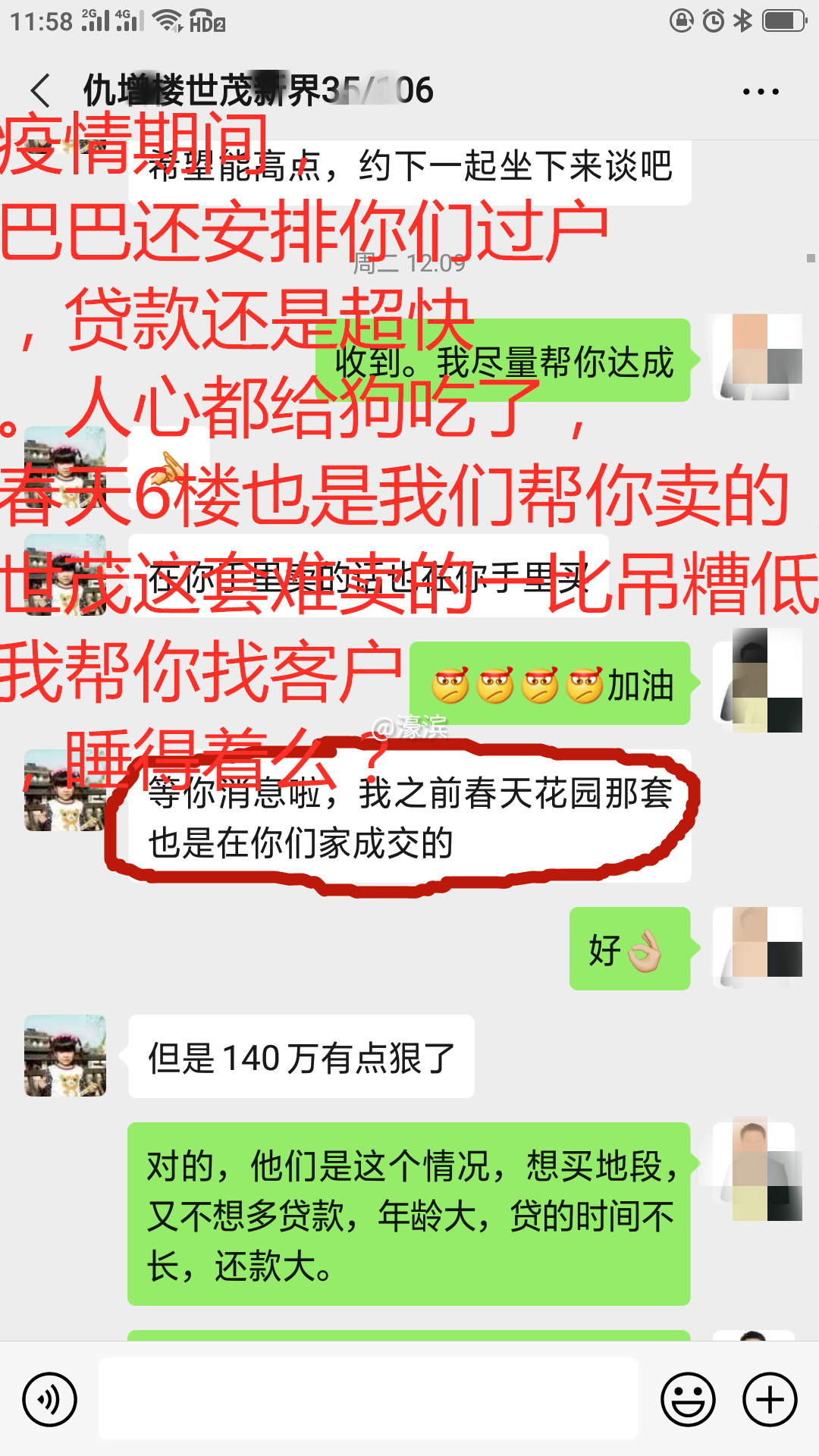
Task: Open chat info via three-dot menu
Action: click(760, 92)
